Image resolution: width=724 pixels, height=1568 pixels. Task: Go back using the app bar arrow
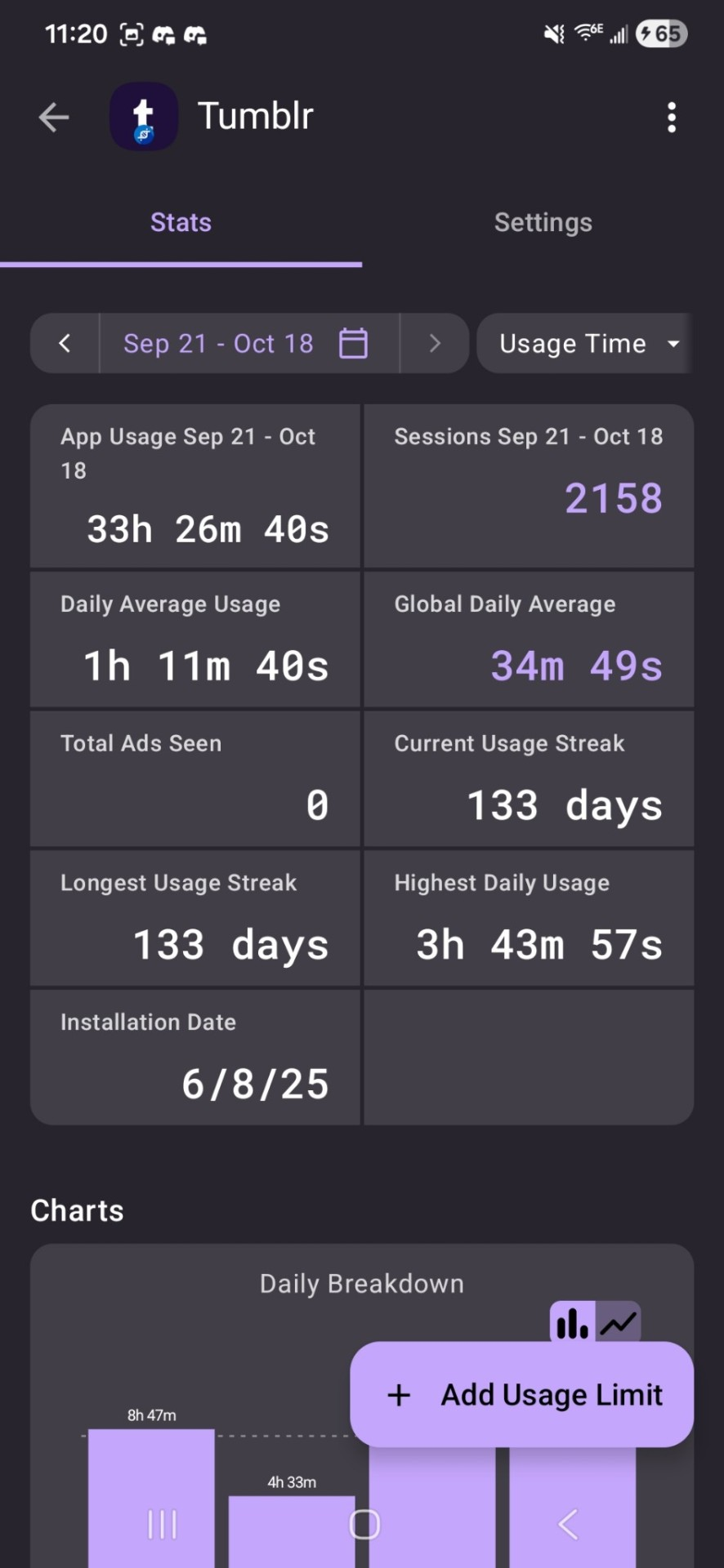pyautogui.click(x=54, y=118)
